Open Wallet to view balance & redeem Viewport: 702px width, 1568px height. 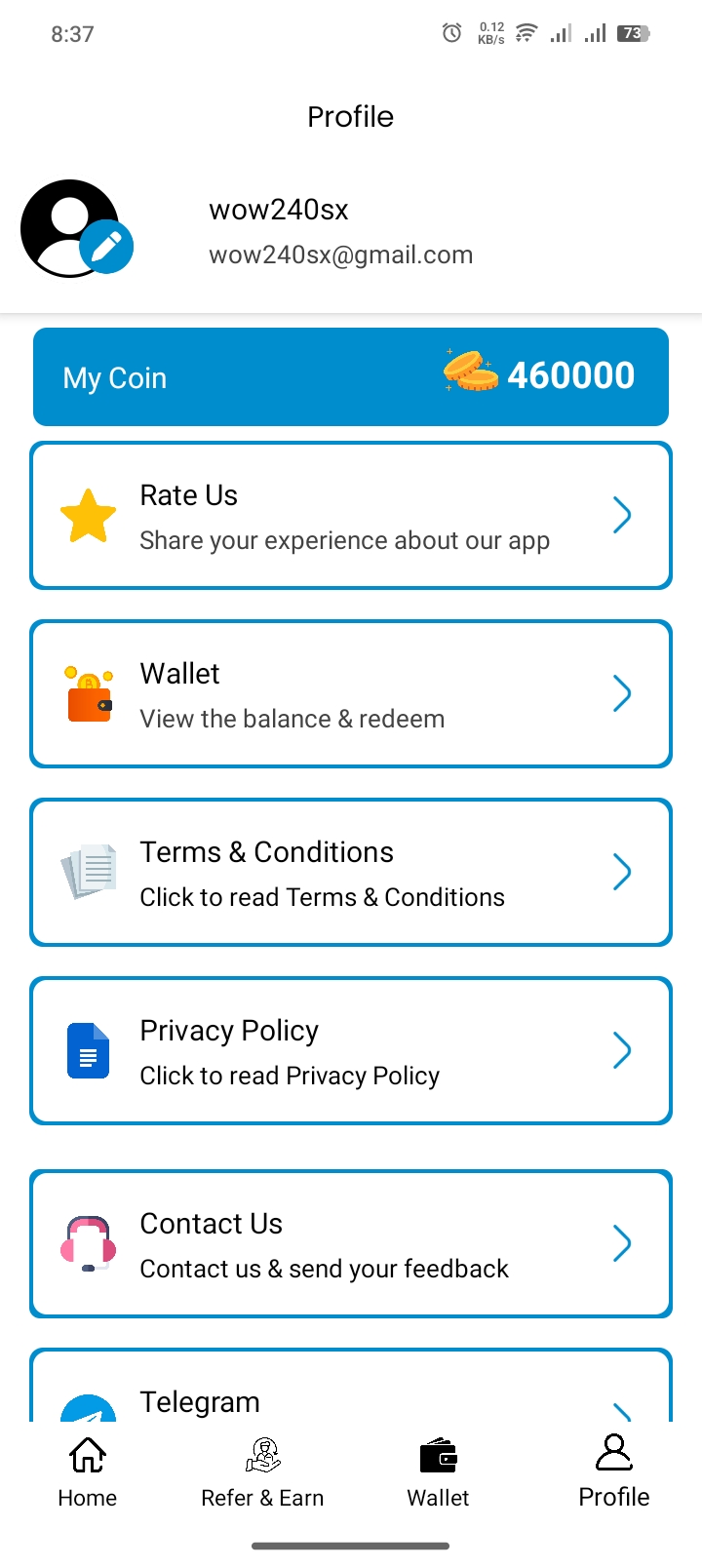[351, 694]
